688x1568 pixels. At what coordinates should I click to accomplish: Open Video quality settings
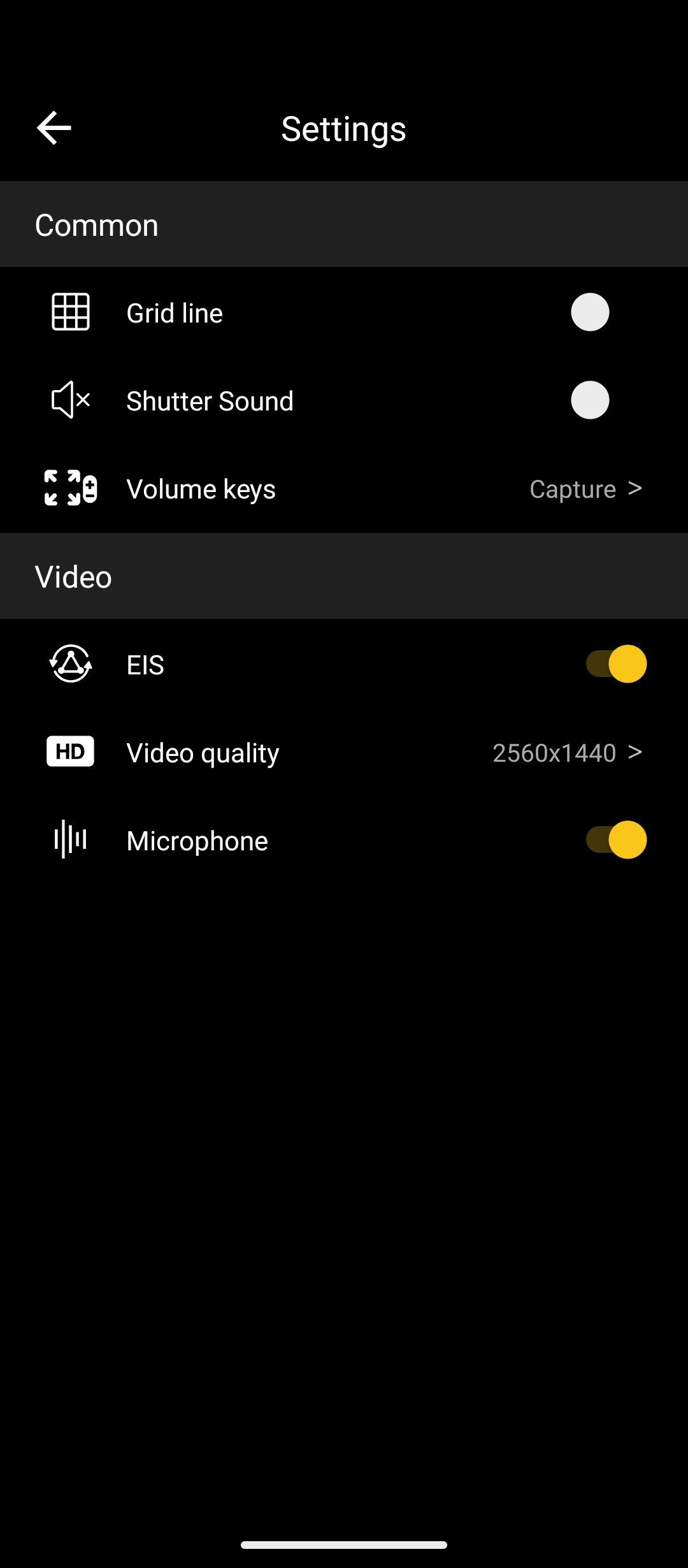(344, 753)
